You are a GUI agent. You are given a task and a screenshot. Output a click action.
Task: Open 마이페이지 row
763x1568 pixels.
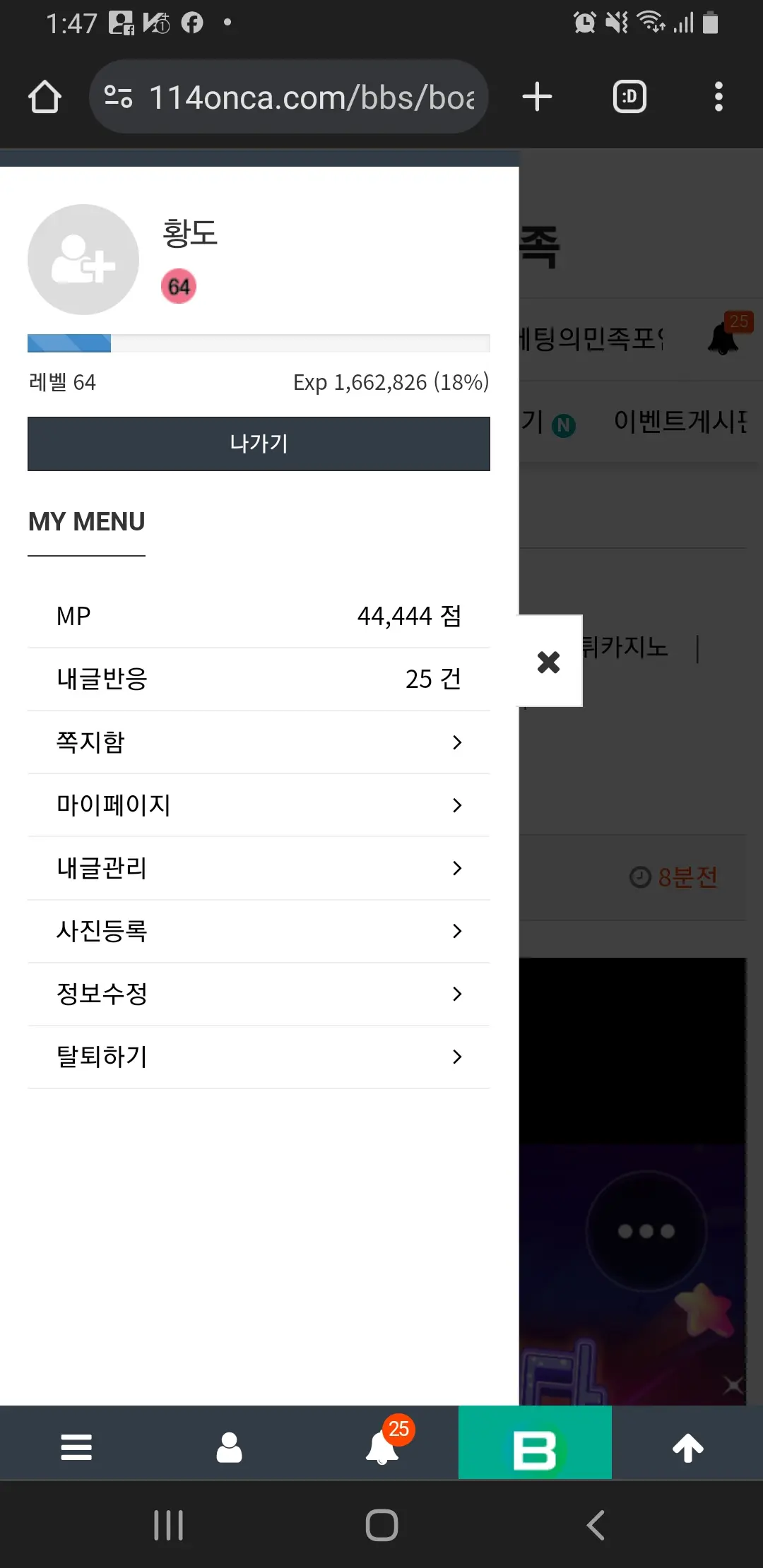tap(259, 805)
